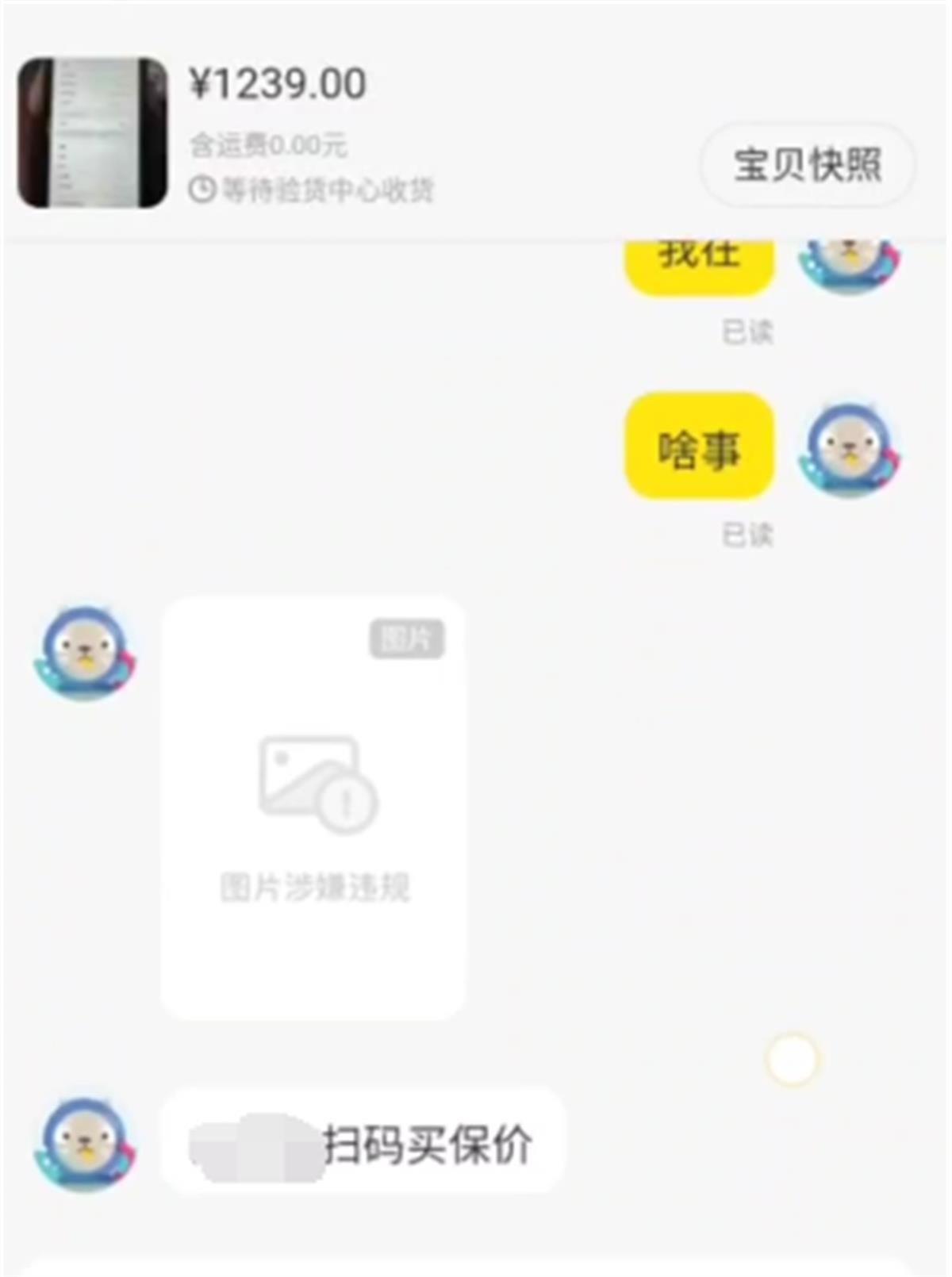This screenshot has height=1277, width=952.
Task: Tap the 宝贝快照 button
Action: 807,165
